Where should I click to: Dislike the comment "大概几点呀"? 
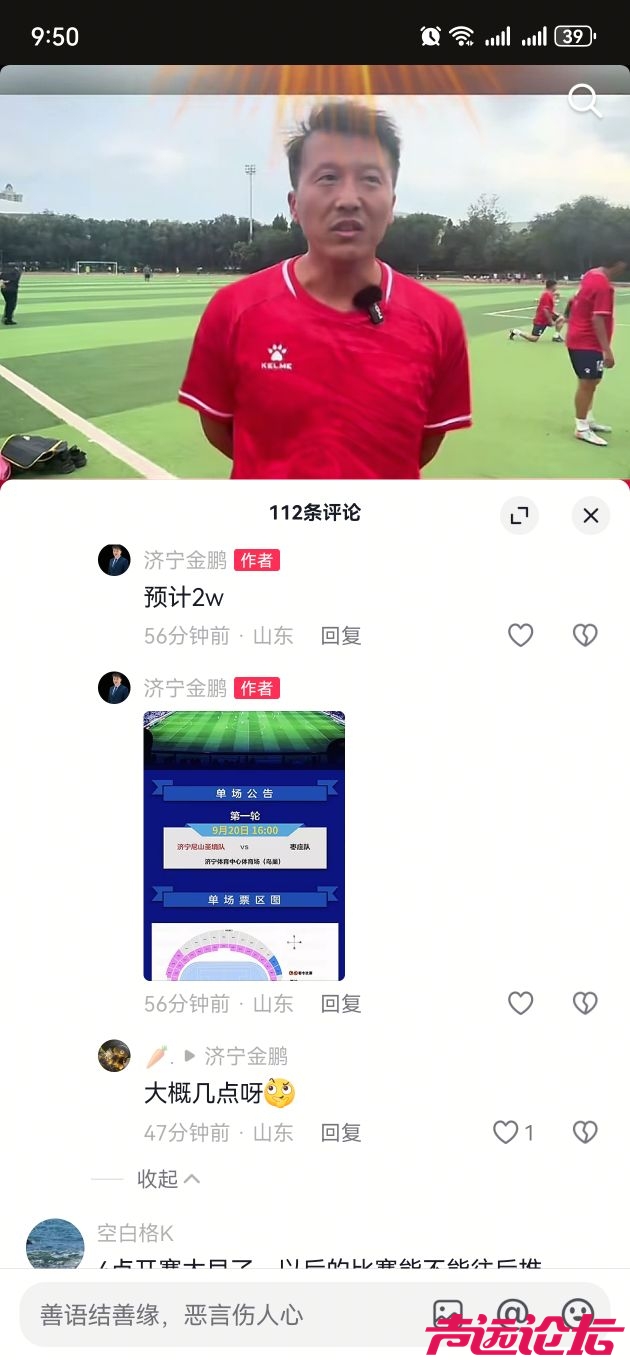click(x=584, y=1132)
